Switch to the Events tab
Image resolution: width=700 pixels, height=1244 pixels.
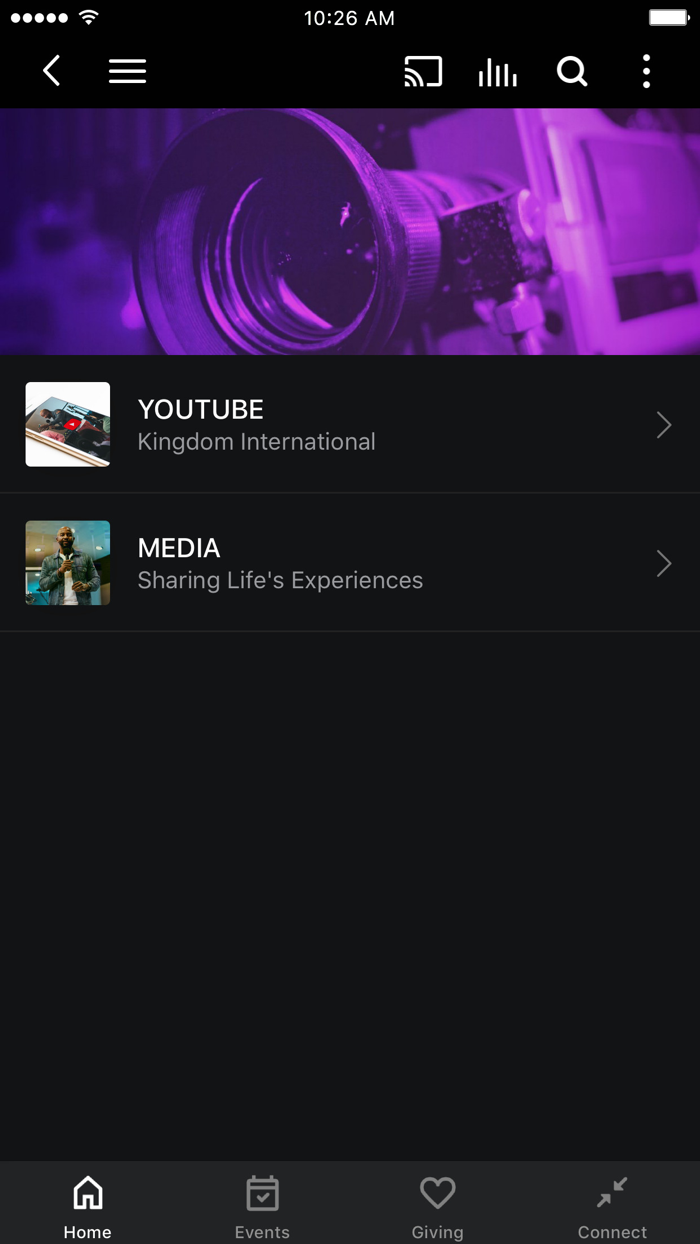pyautogui.click(x=262, y=1205)
